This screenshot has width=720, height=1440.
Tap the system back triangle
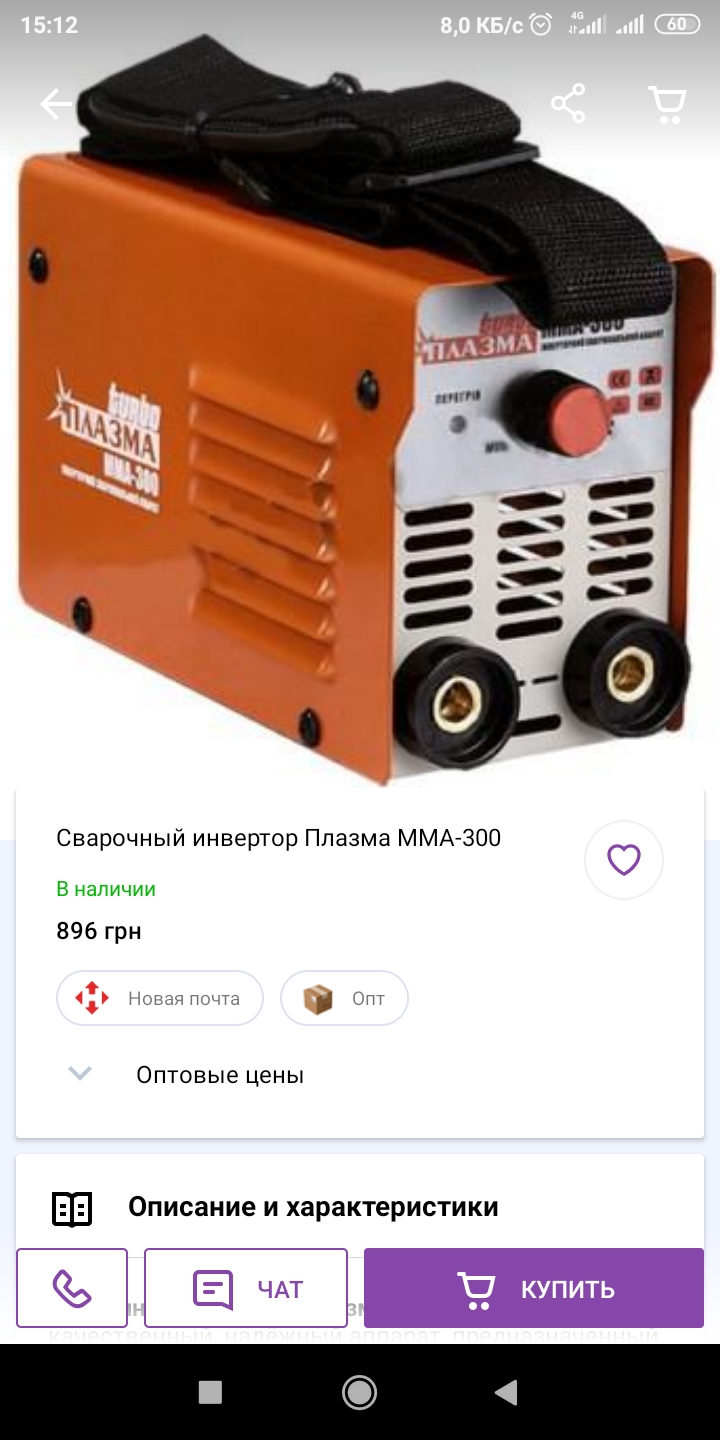pyautogui.click(x=507, y=1392)
